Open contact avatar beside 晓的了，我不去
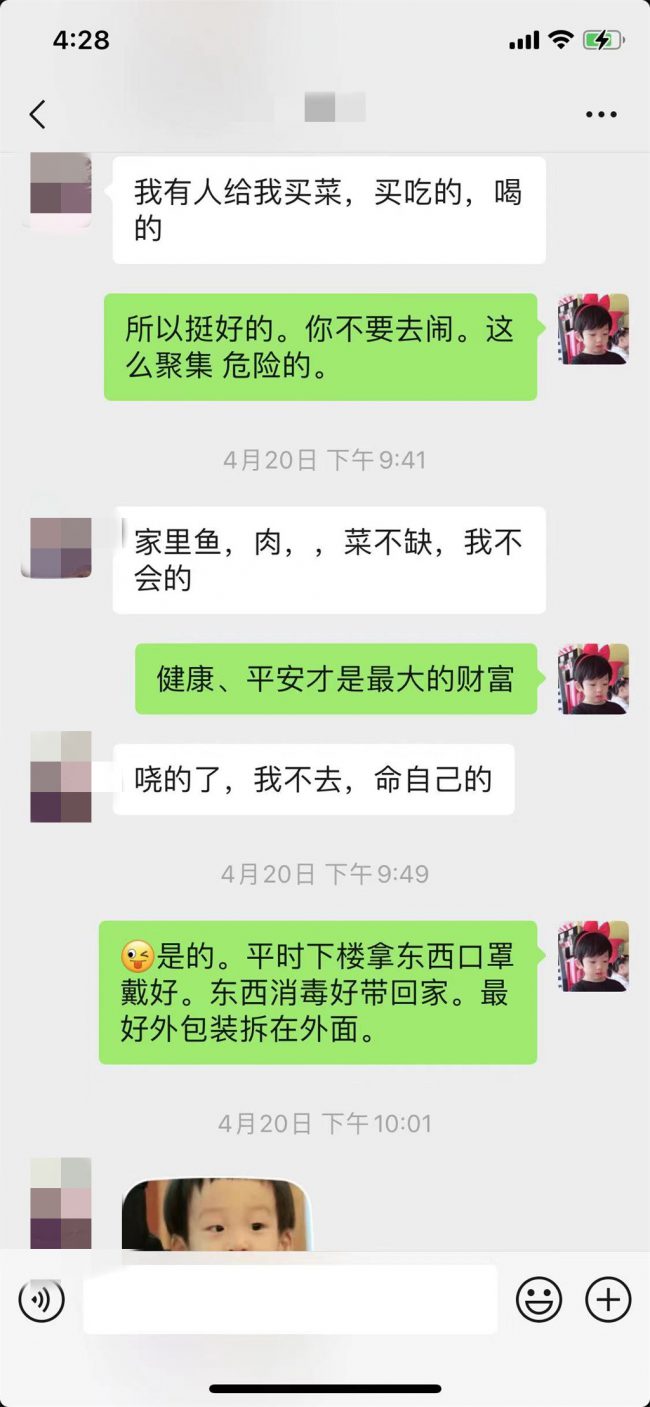Image resolution: width=650 pixels, height=1407 pixels. click(61, 777)
